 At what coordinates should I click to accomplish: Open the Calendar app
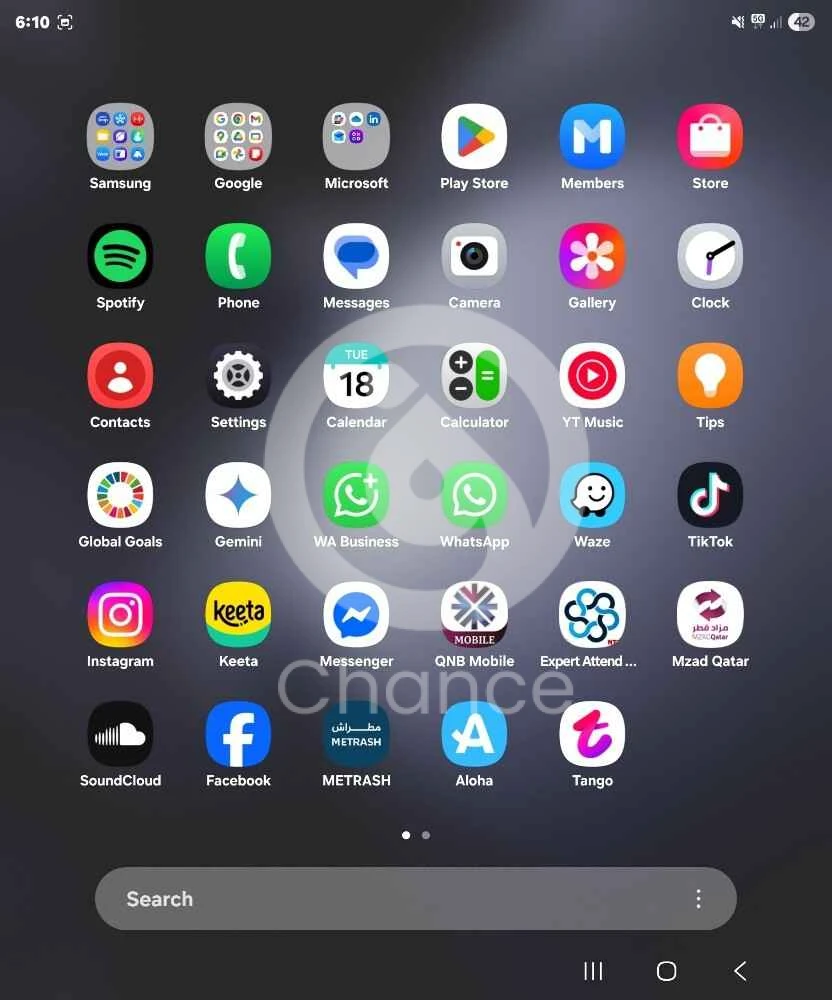pos(356,376)
